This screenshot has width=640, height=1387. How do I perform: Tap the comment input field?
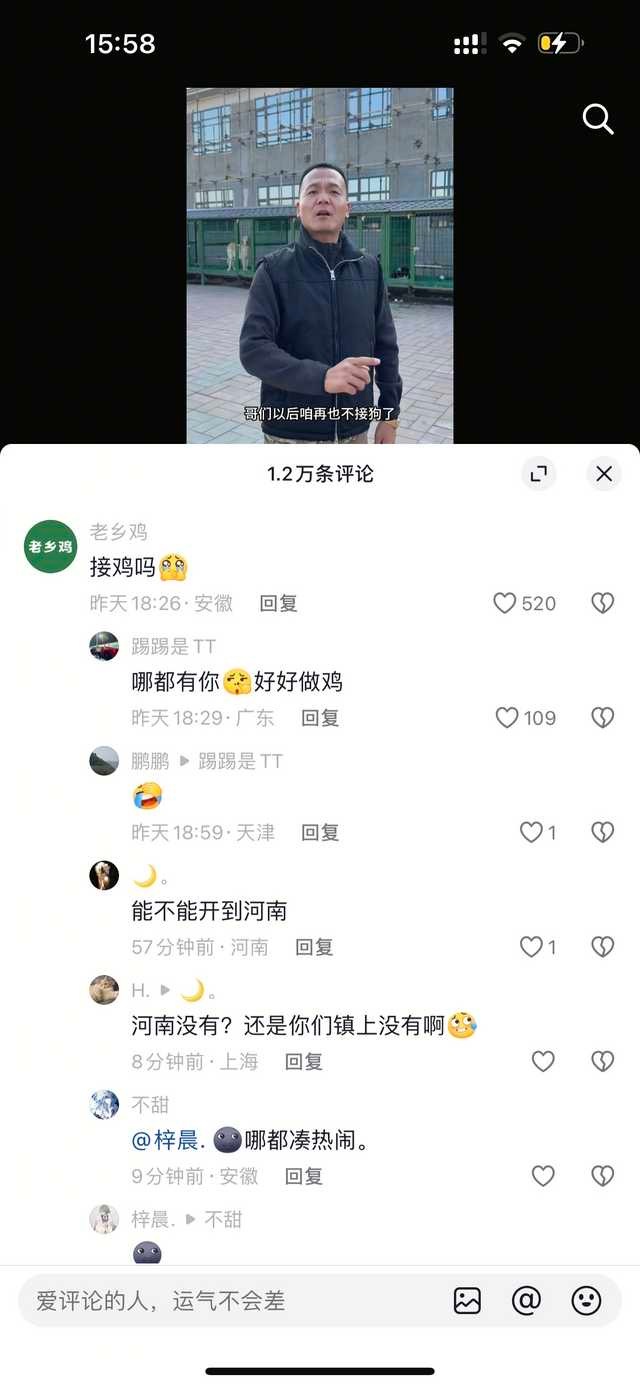[x=230, y=1301]
